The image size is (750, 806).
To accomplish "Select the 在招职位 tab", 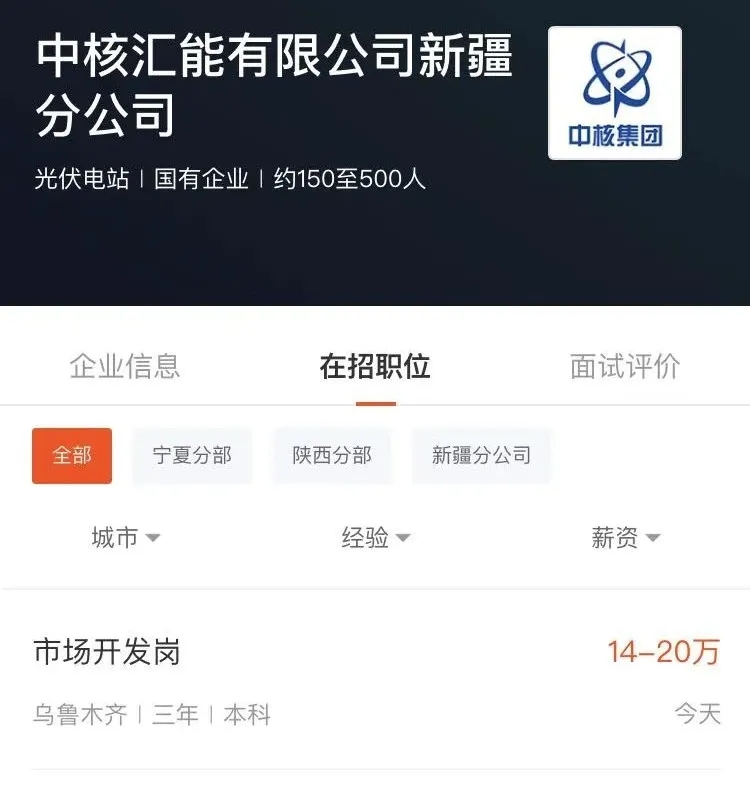I will (x=375, y=366).
